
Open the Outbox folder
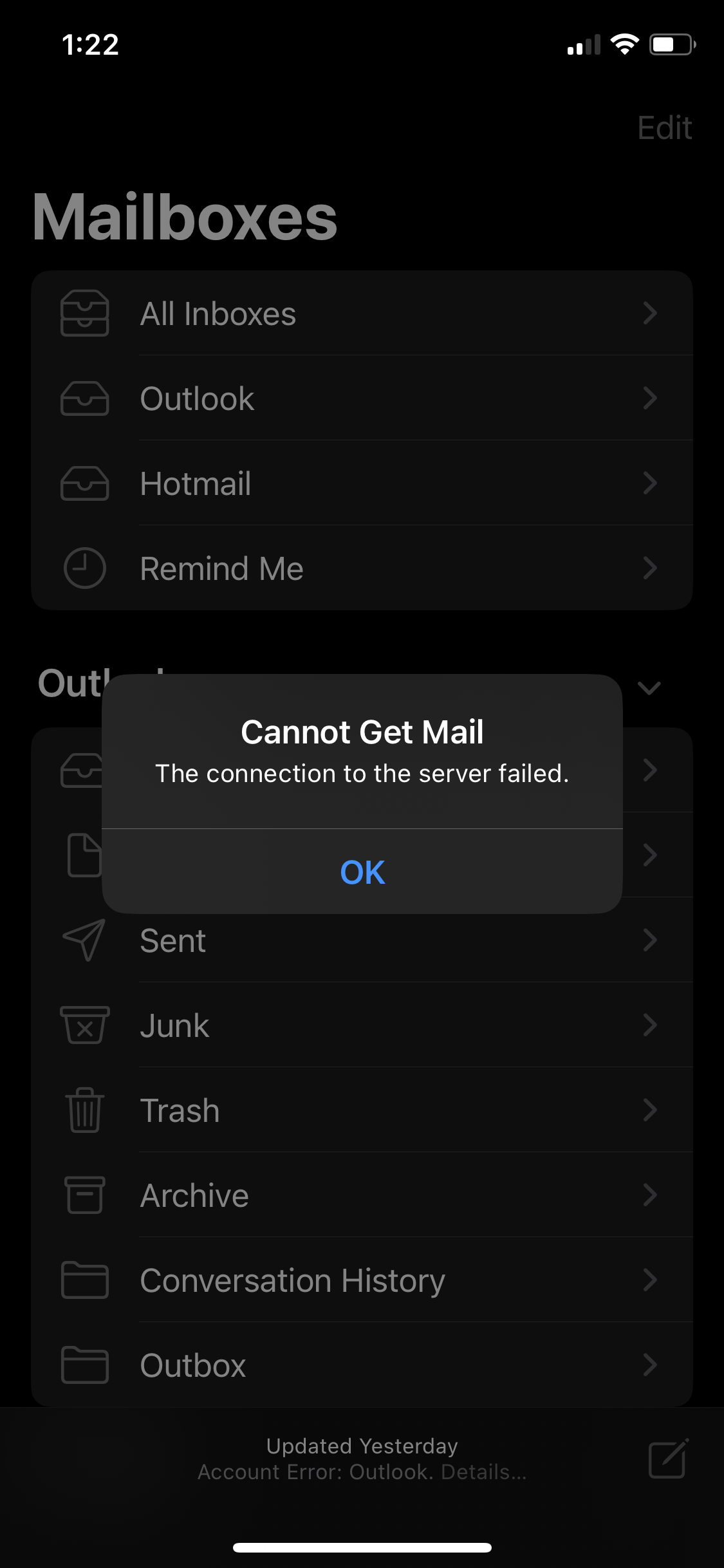[362, 1365]
